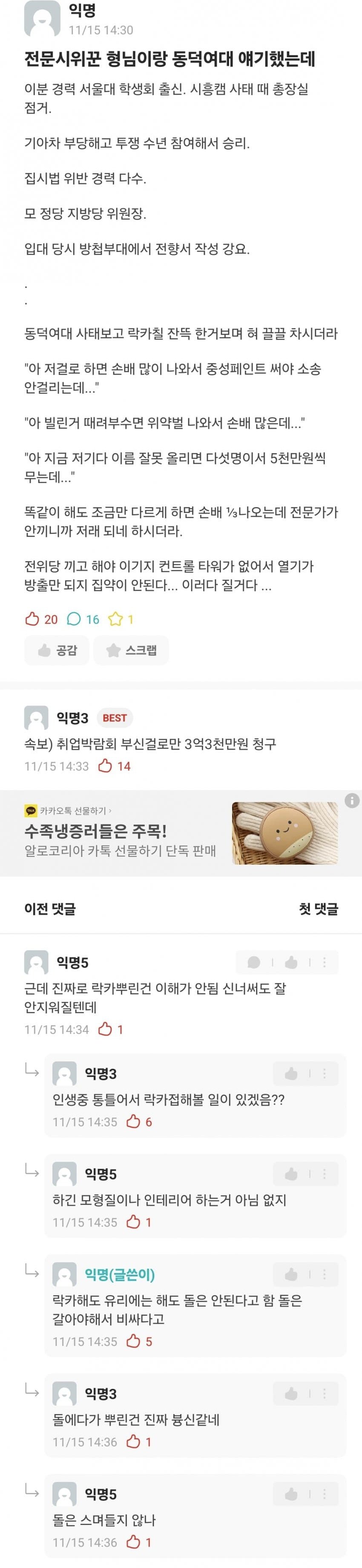Reply to 익명5's comment about 락카뿌린건
The height and width of the screenshot is (1568, 362).
(x=254, y=962)
